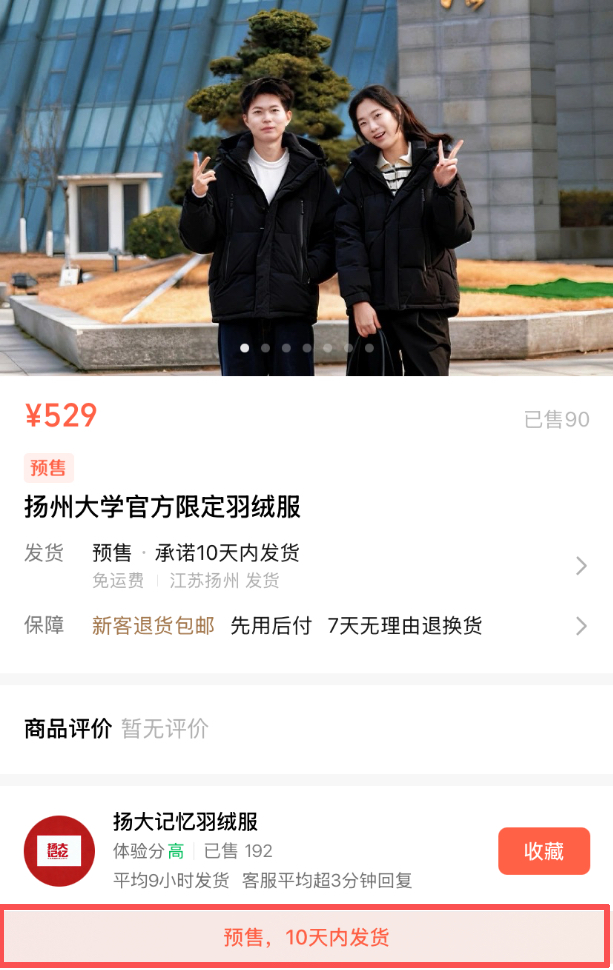Visit the 扬大记忆羽绒服 shop page
Screen dimensions: 613x970
(185, 822)
